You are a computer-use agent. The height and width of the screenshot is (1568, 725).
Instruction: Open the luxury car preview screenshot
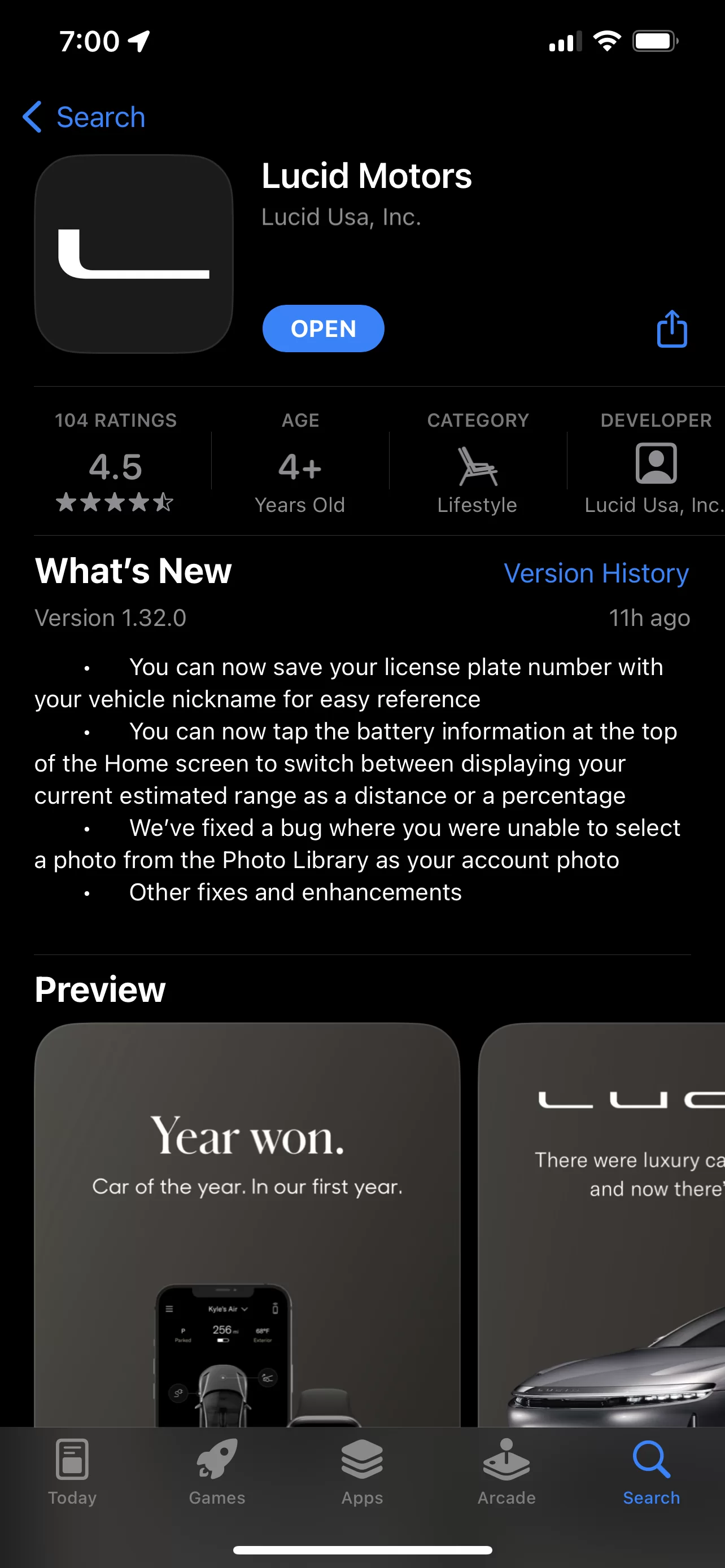click(x=602, y=1224)
